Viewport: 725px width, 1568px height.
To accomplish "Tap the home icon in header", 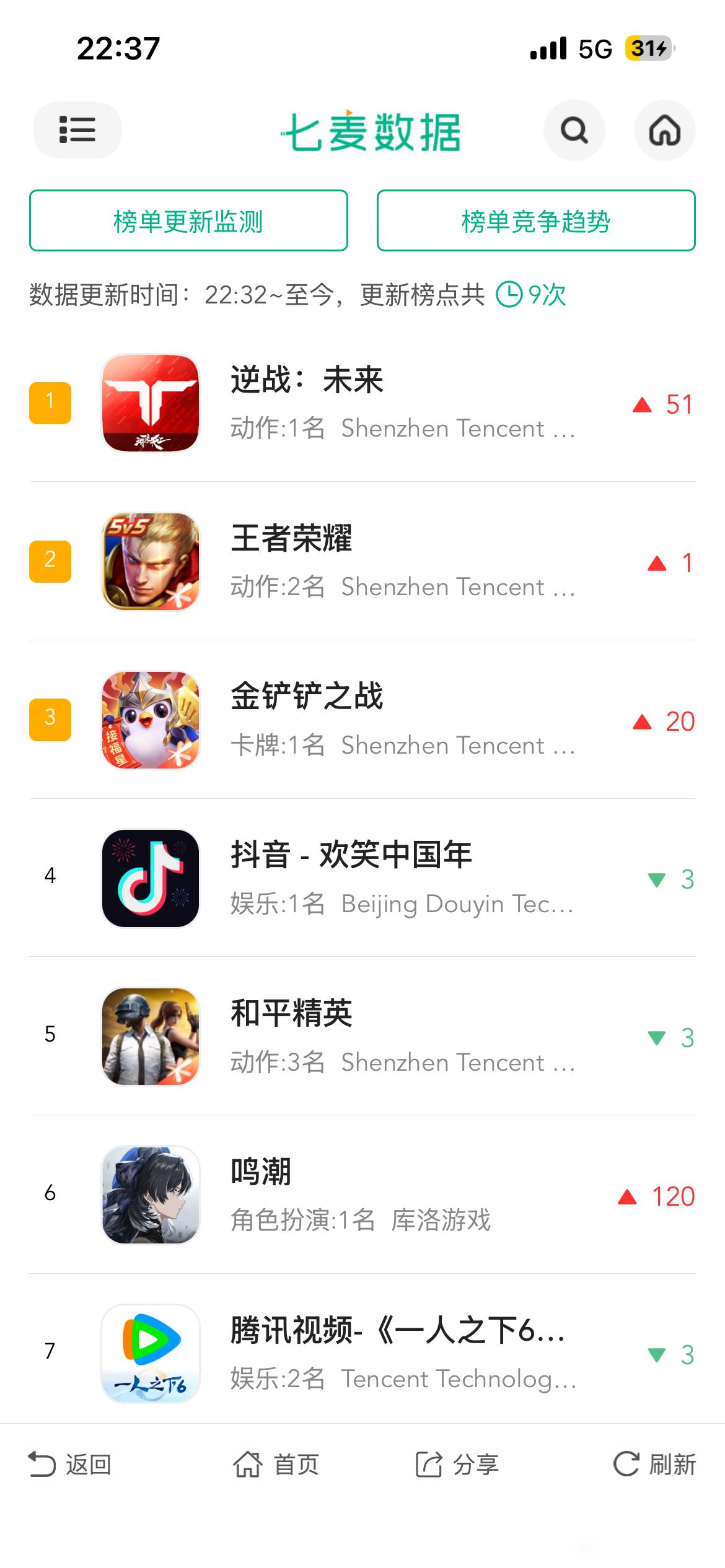I will click(664, 130).
